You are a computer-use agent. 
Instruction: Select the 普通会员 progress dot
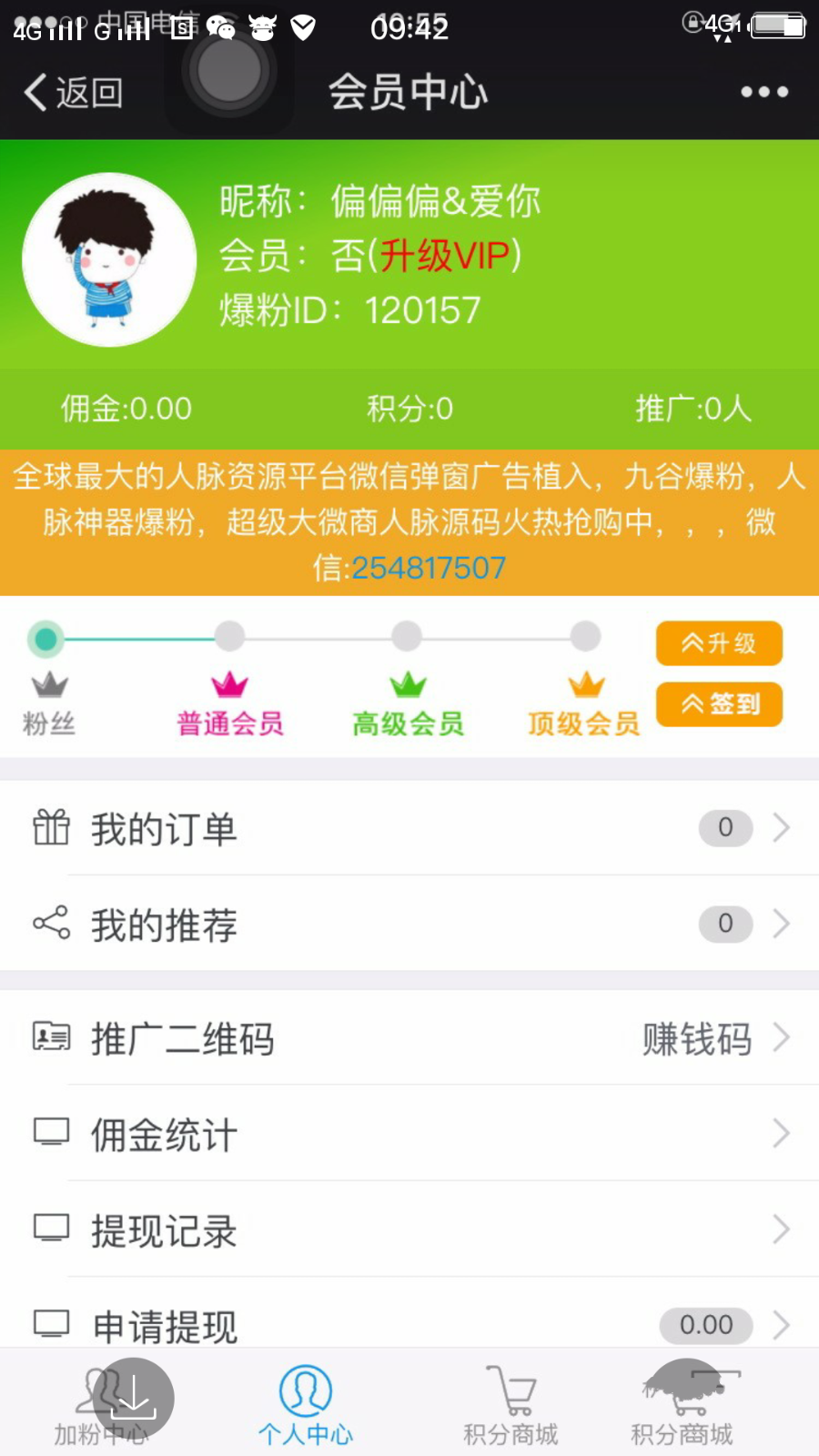point(227,639)
